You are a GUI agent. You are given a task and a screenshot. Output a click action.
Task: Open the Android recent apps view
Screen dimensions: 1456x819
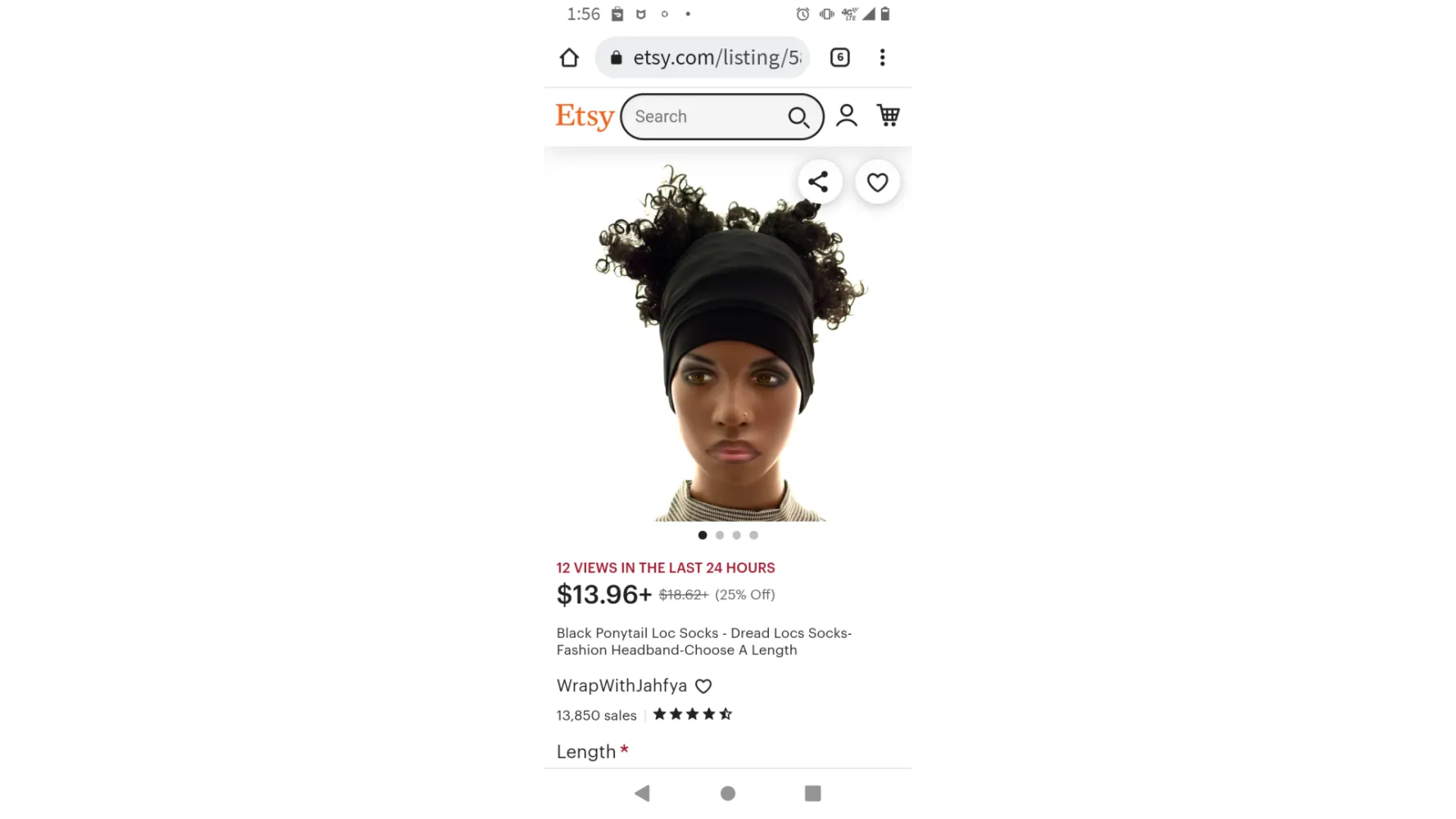pos(812,793)
